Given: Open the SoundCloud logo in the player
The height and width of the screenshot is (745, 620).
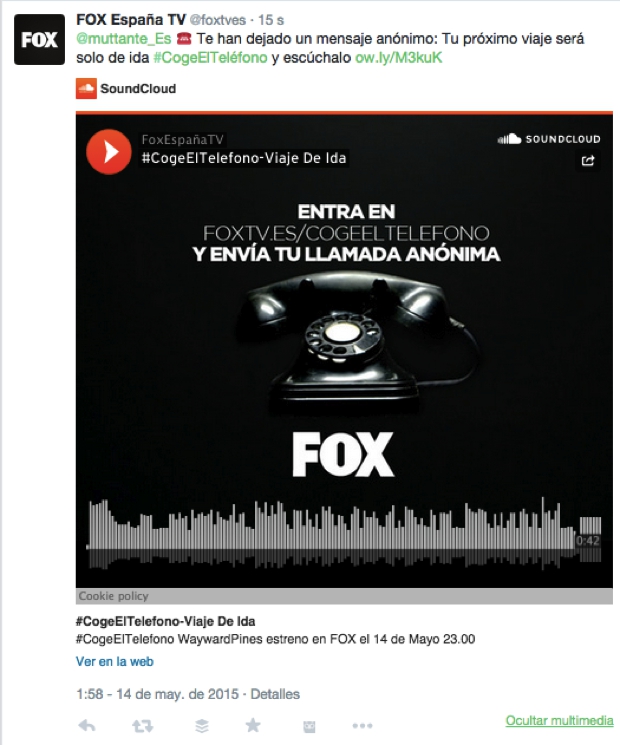Looking at the screenshot, I should 549,139.
